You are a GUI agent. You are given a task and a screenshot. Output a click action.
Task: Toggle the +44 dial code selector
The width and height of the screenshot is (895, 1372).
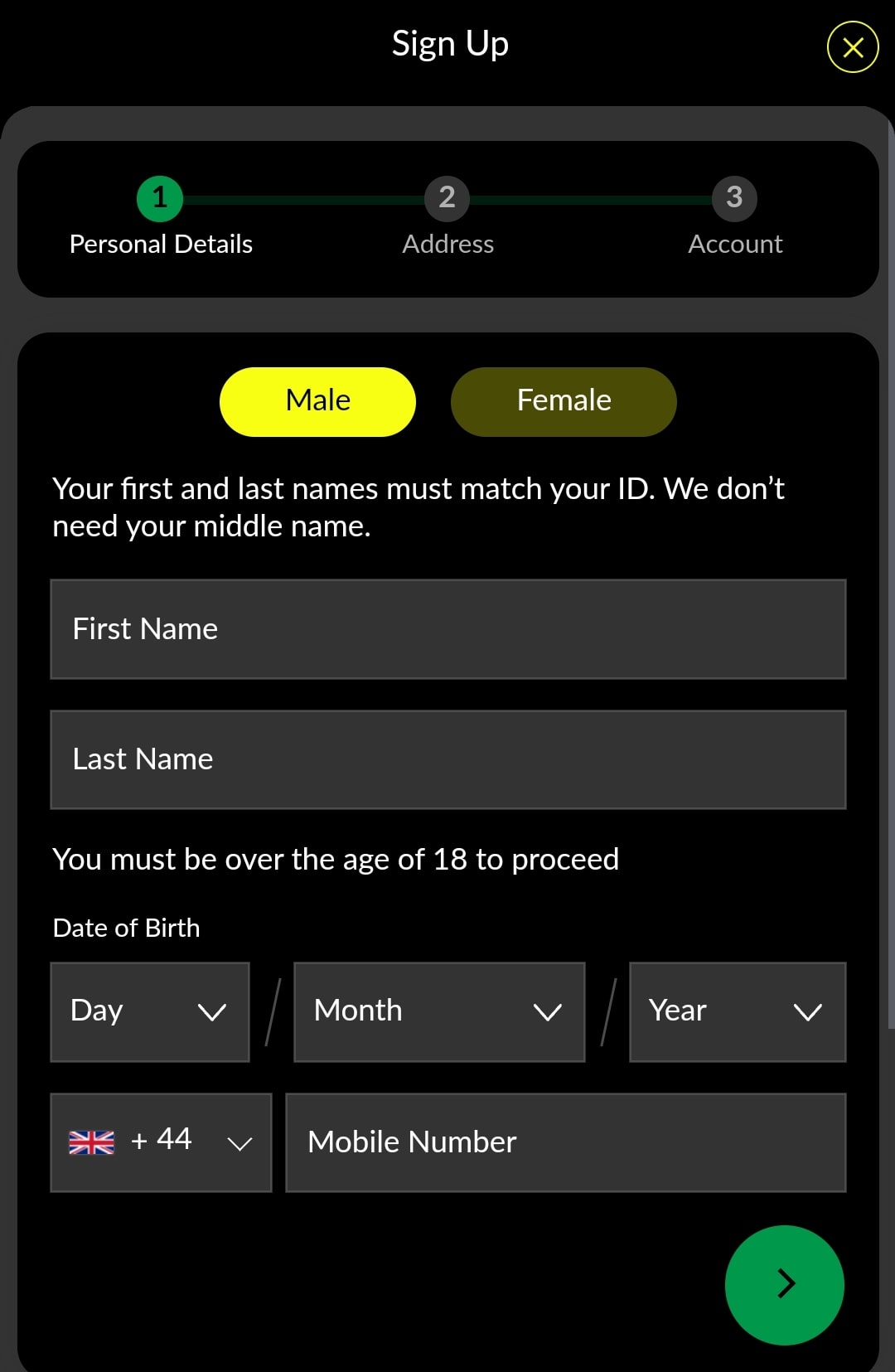tap(161, 1142)
